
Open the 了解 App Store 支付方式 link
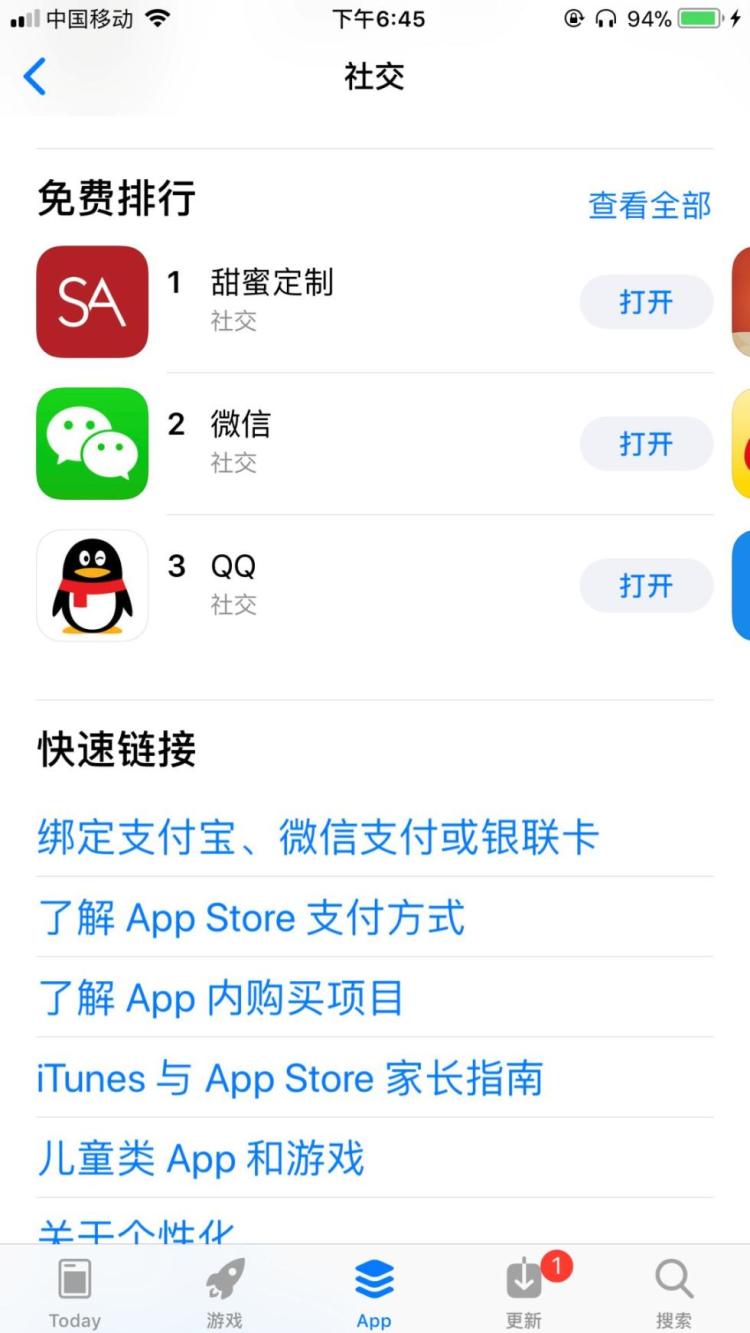tap(251, 918)
